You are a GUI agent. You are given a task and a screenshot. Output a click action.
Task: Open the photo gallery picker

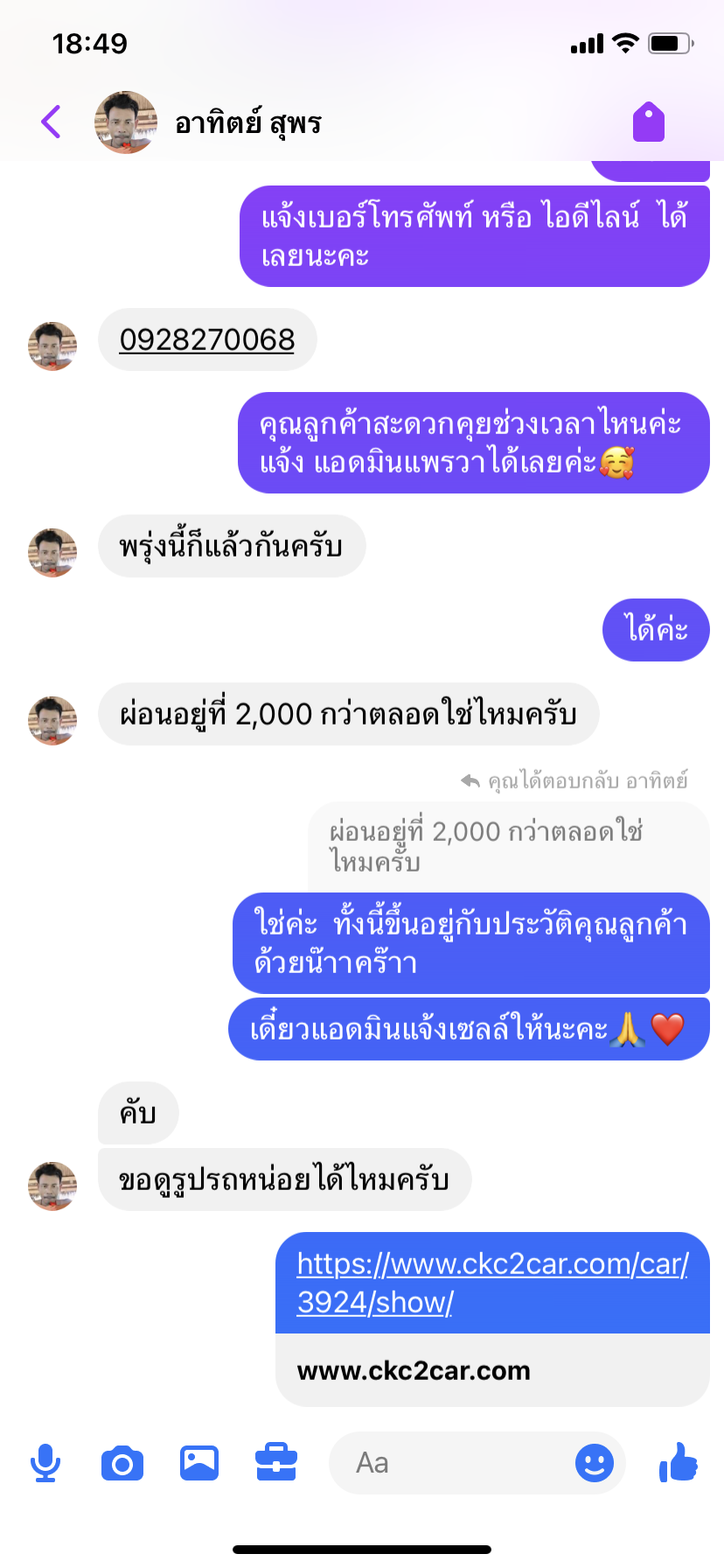(199, 1463)
